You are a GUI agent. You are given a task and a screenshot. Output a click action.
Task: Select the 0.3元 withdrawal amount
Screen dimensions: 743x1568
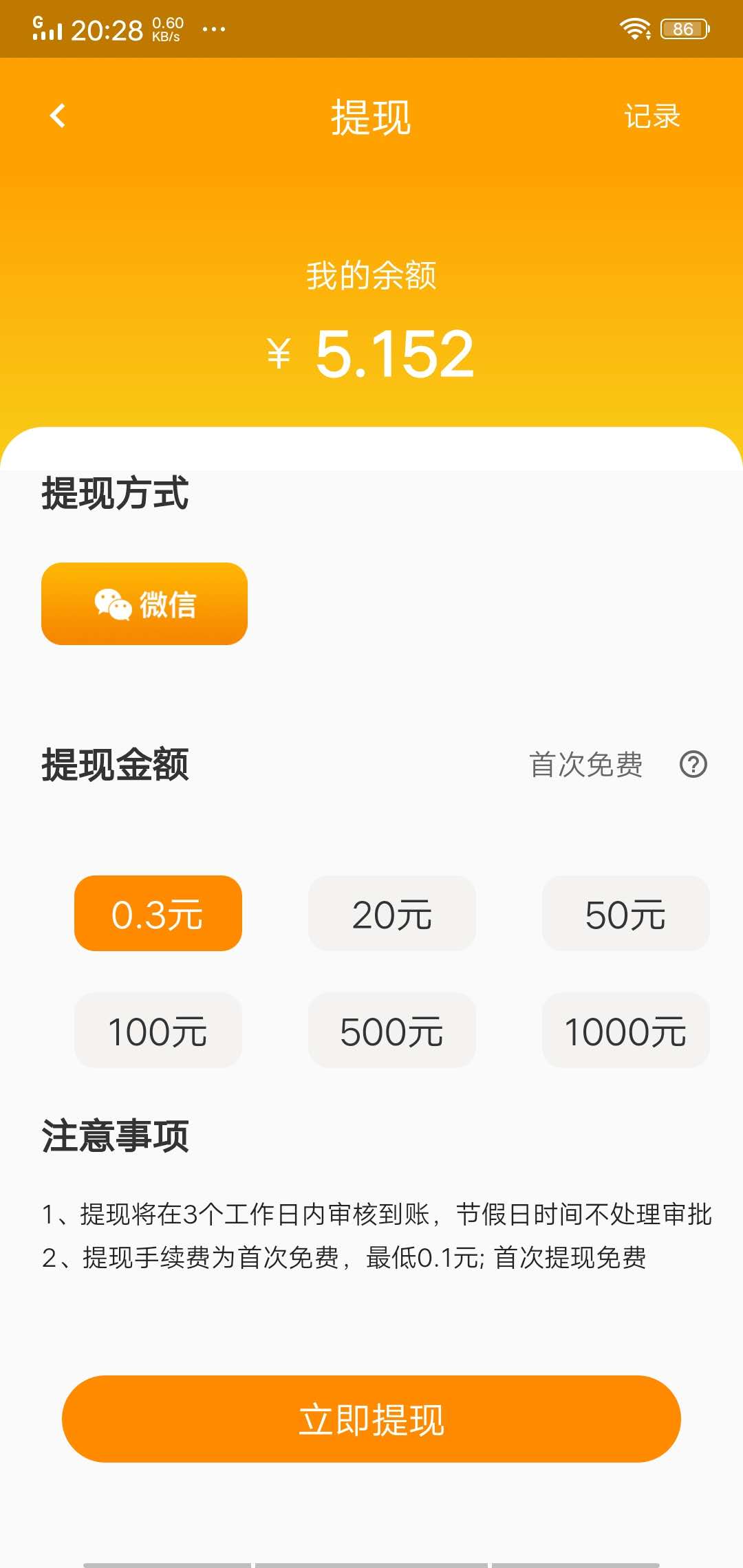[x=158, y=913]
